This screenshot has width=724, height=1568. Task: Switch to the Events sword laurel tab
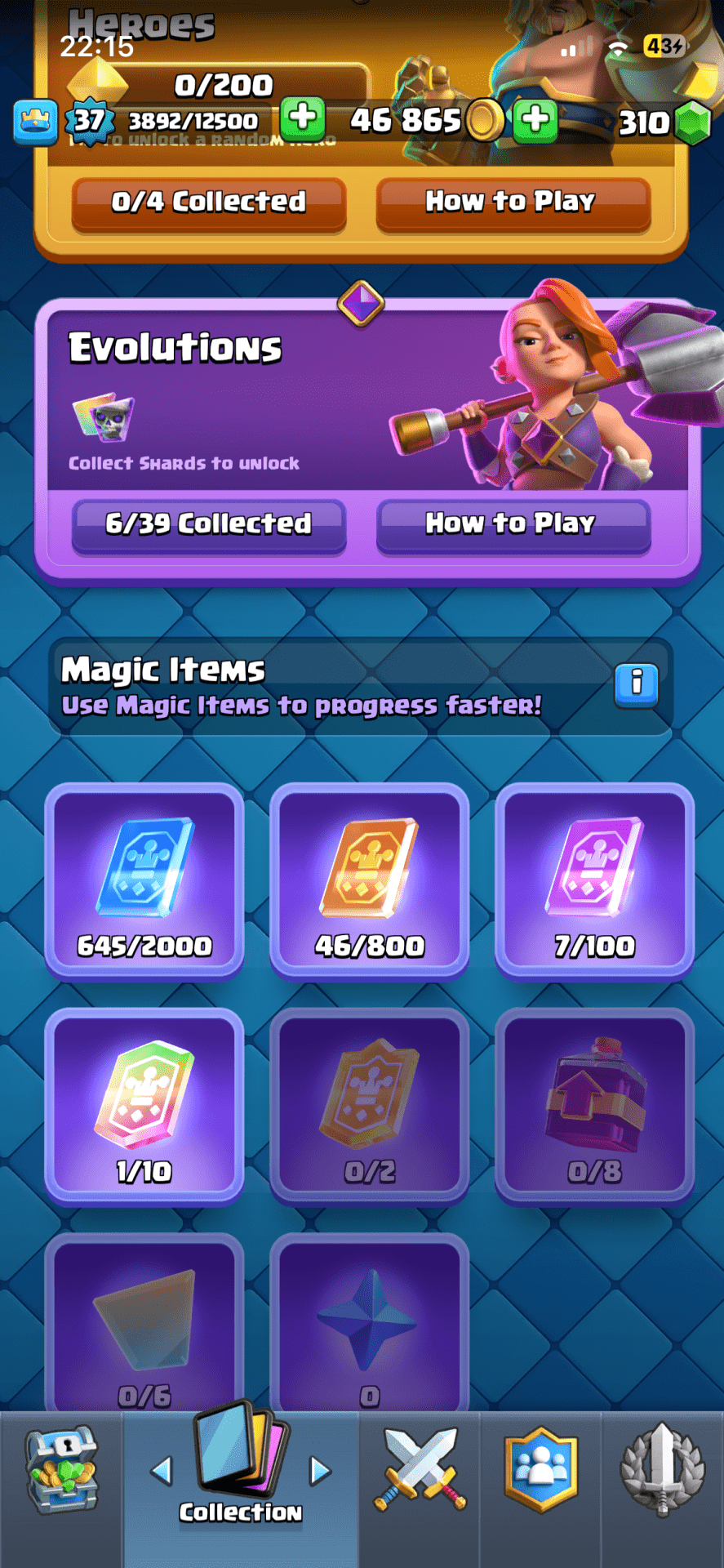pyautogui.click(x=662, y=1470)
